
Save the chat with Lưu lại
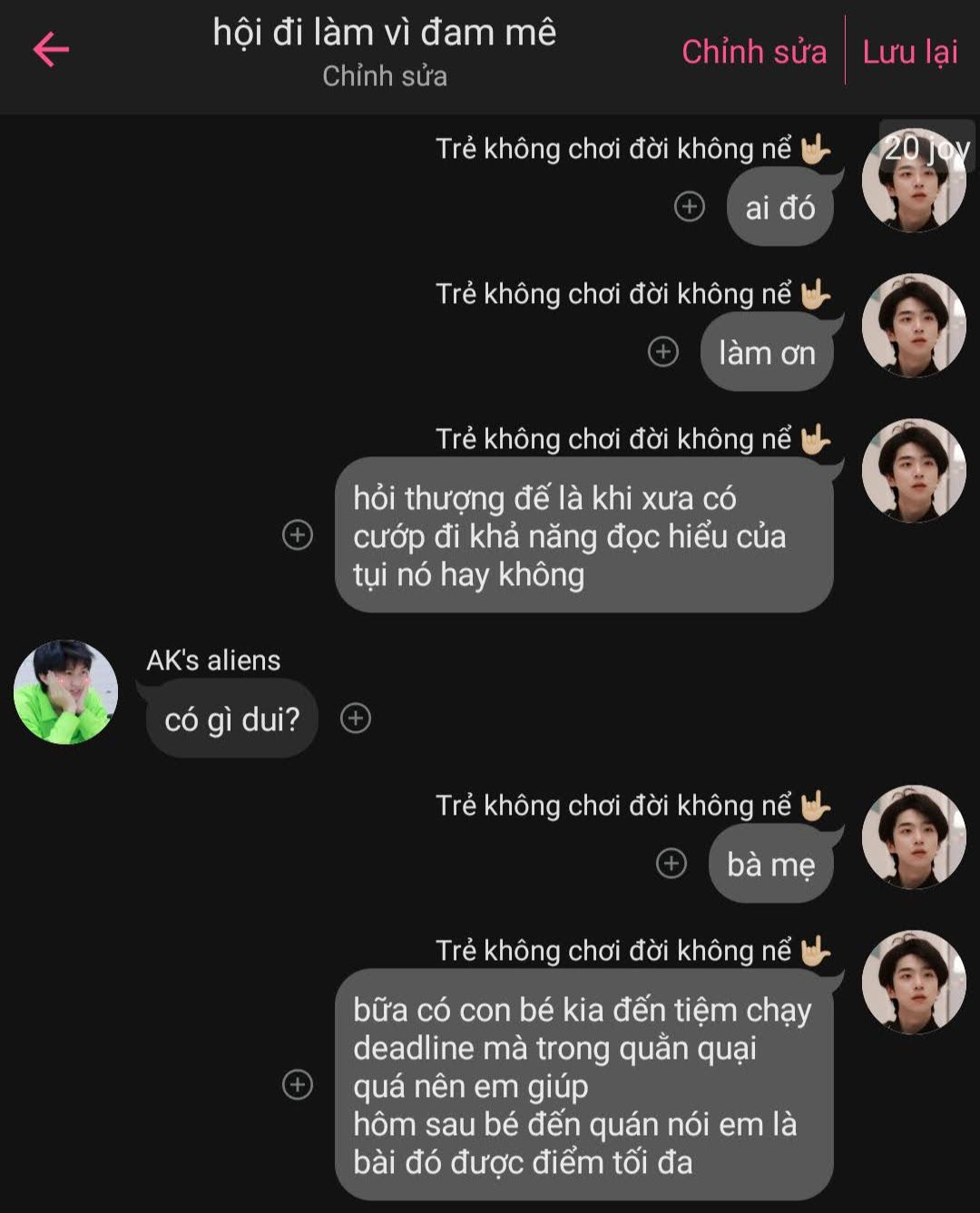pos(910,52)
